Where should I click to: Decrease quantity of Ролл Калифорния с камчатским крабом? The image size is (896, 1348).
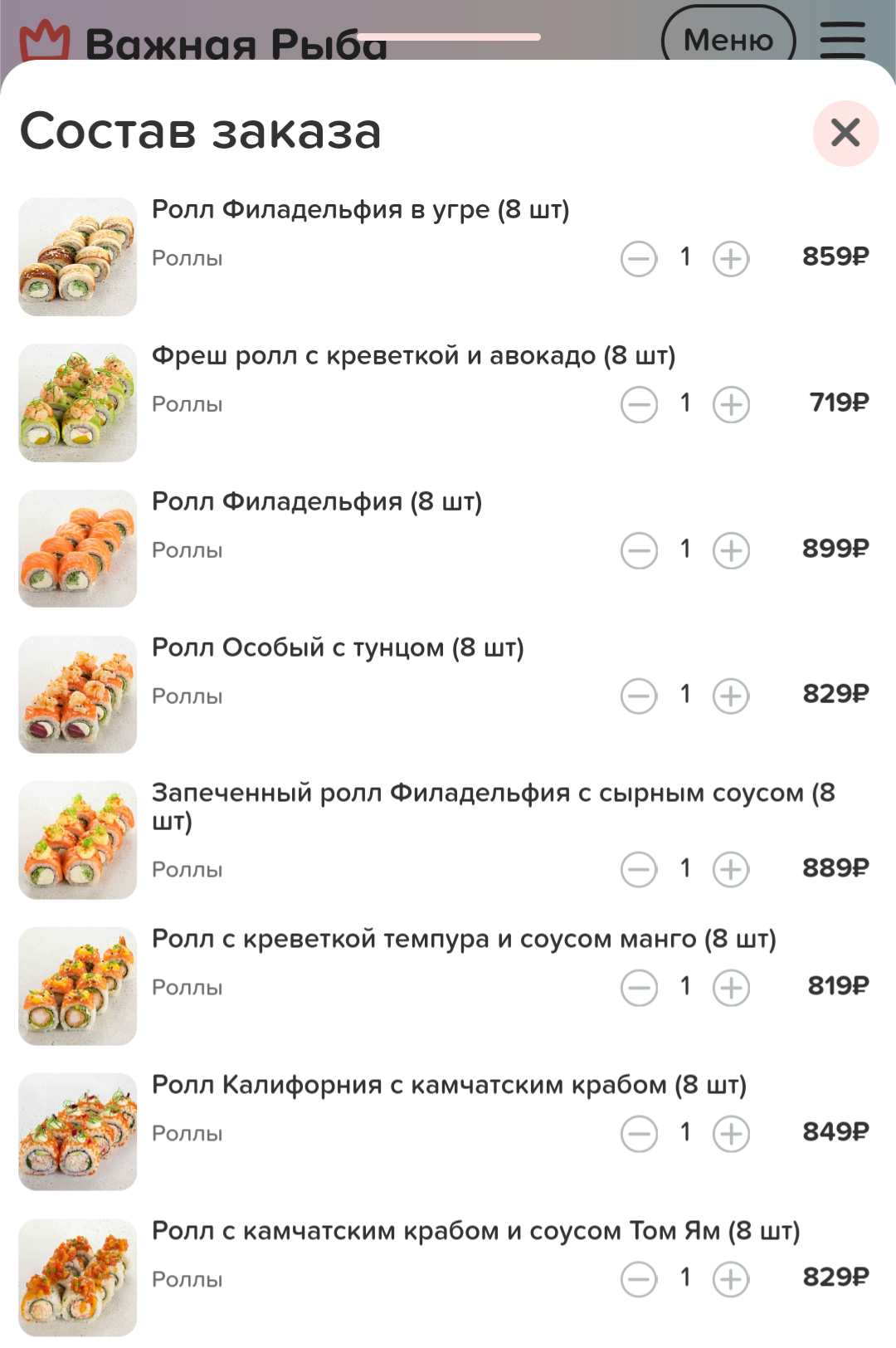(639, 1134)
